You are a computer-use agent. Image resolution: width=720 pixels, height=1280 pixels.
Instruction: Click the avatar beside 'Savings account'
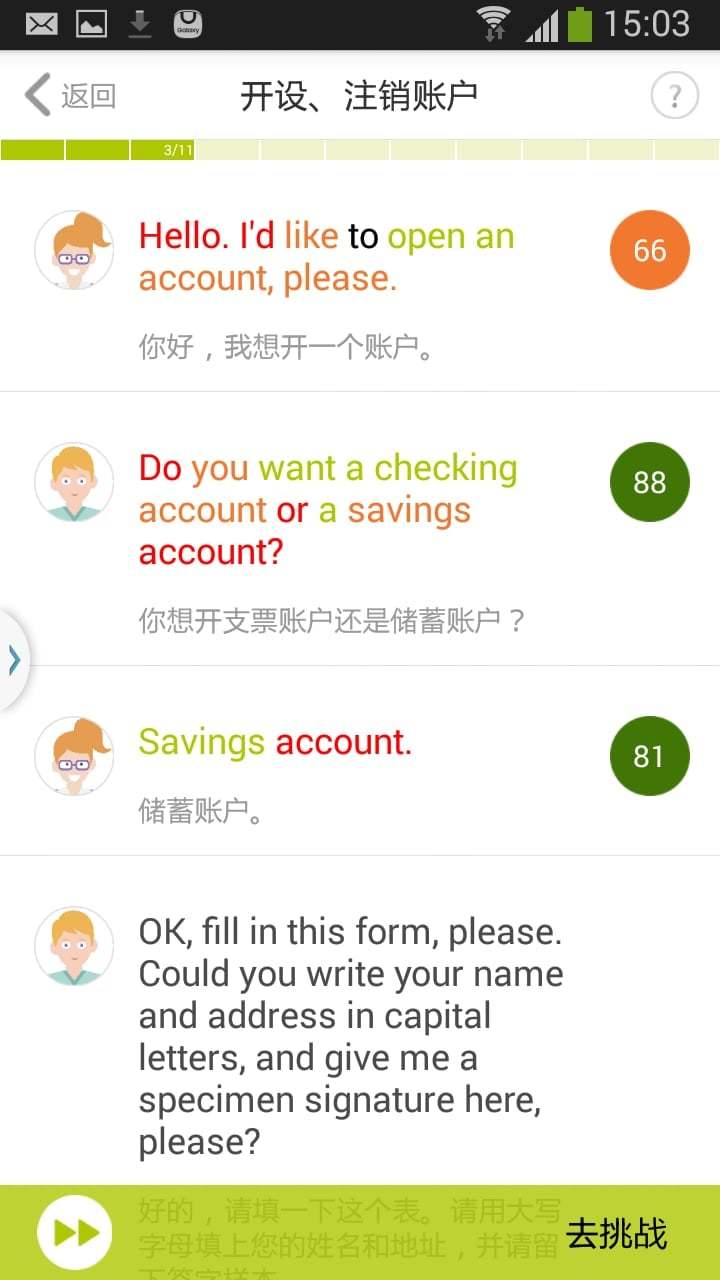click(73, 756)
